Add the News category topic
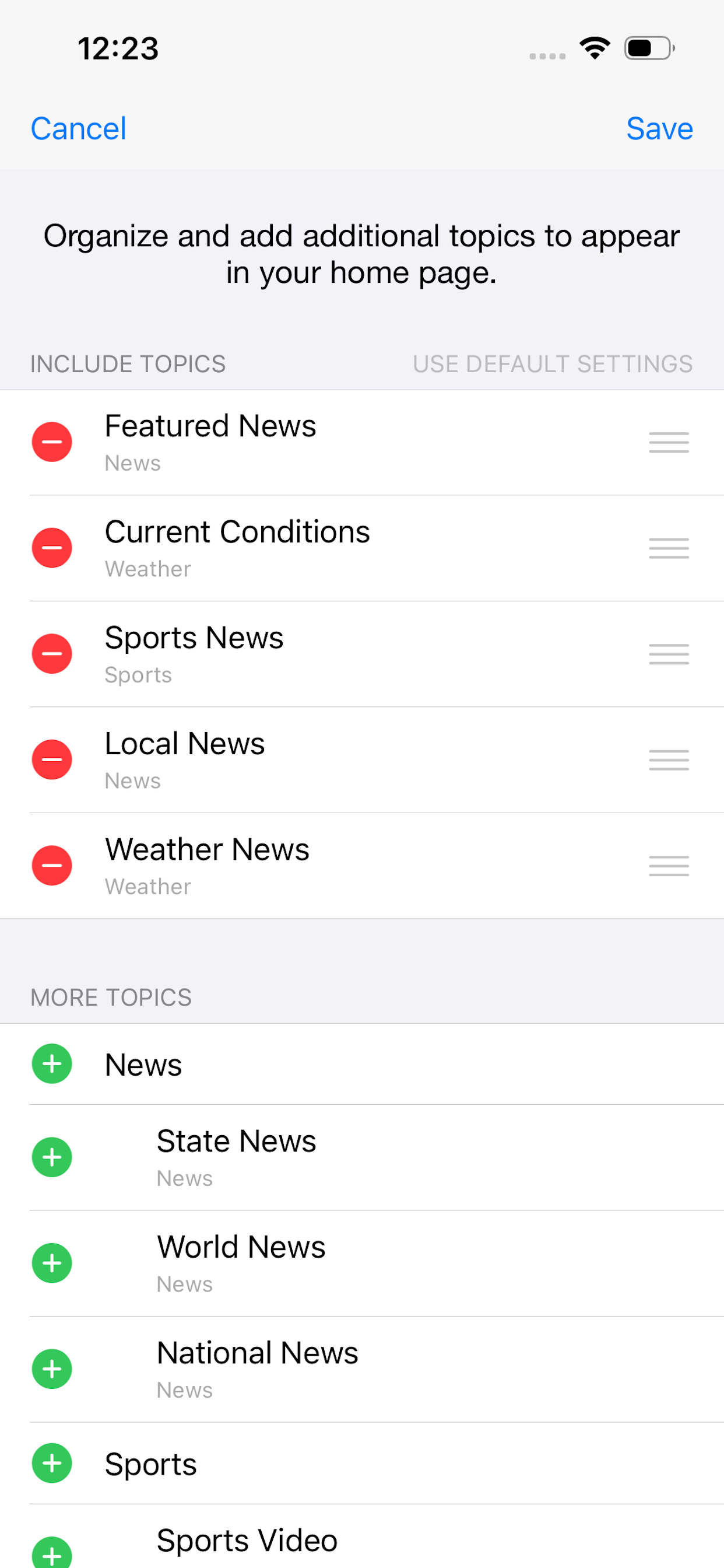 52,1064
